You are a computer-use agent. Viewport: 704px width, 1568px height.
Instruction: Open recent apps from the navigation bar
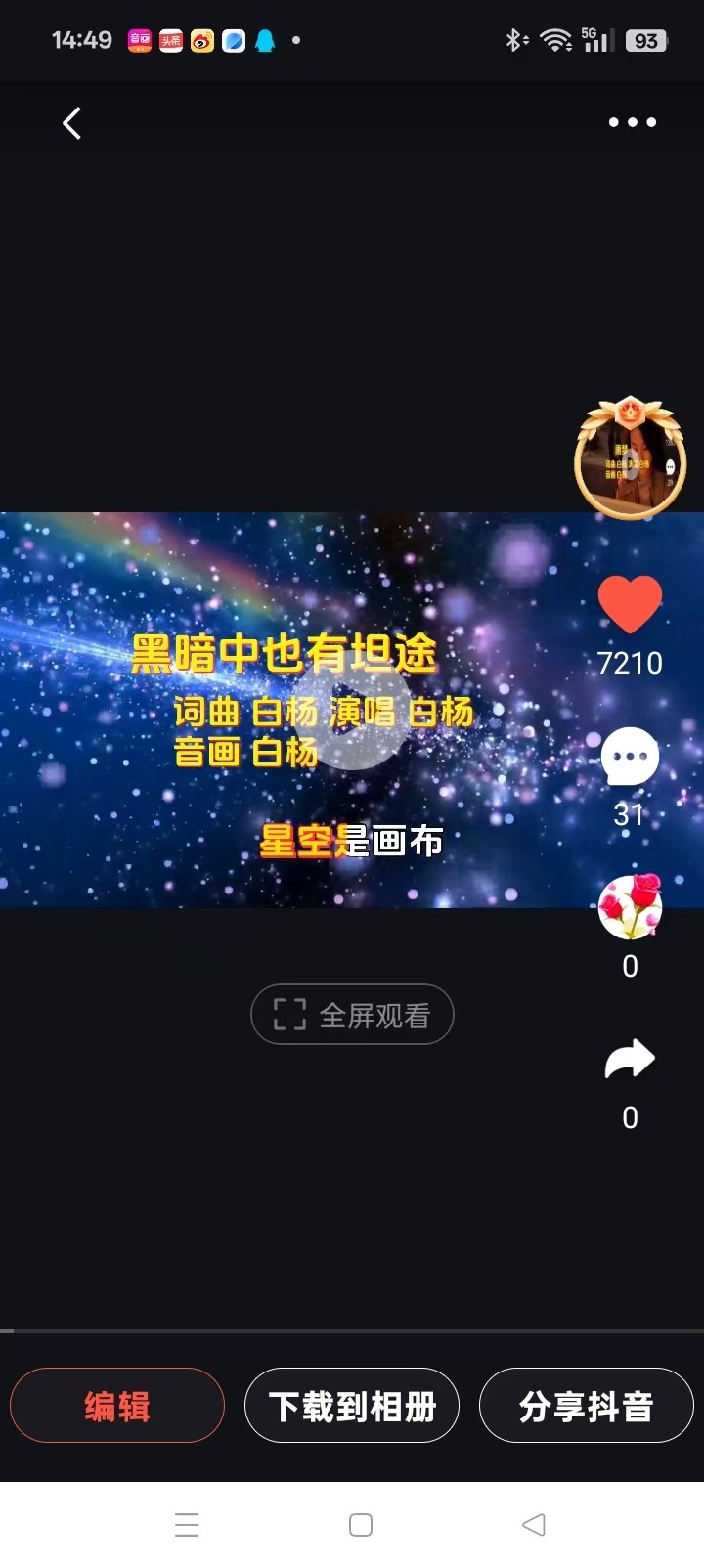point(187,1525)
